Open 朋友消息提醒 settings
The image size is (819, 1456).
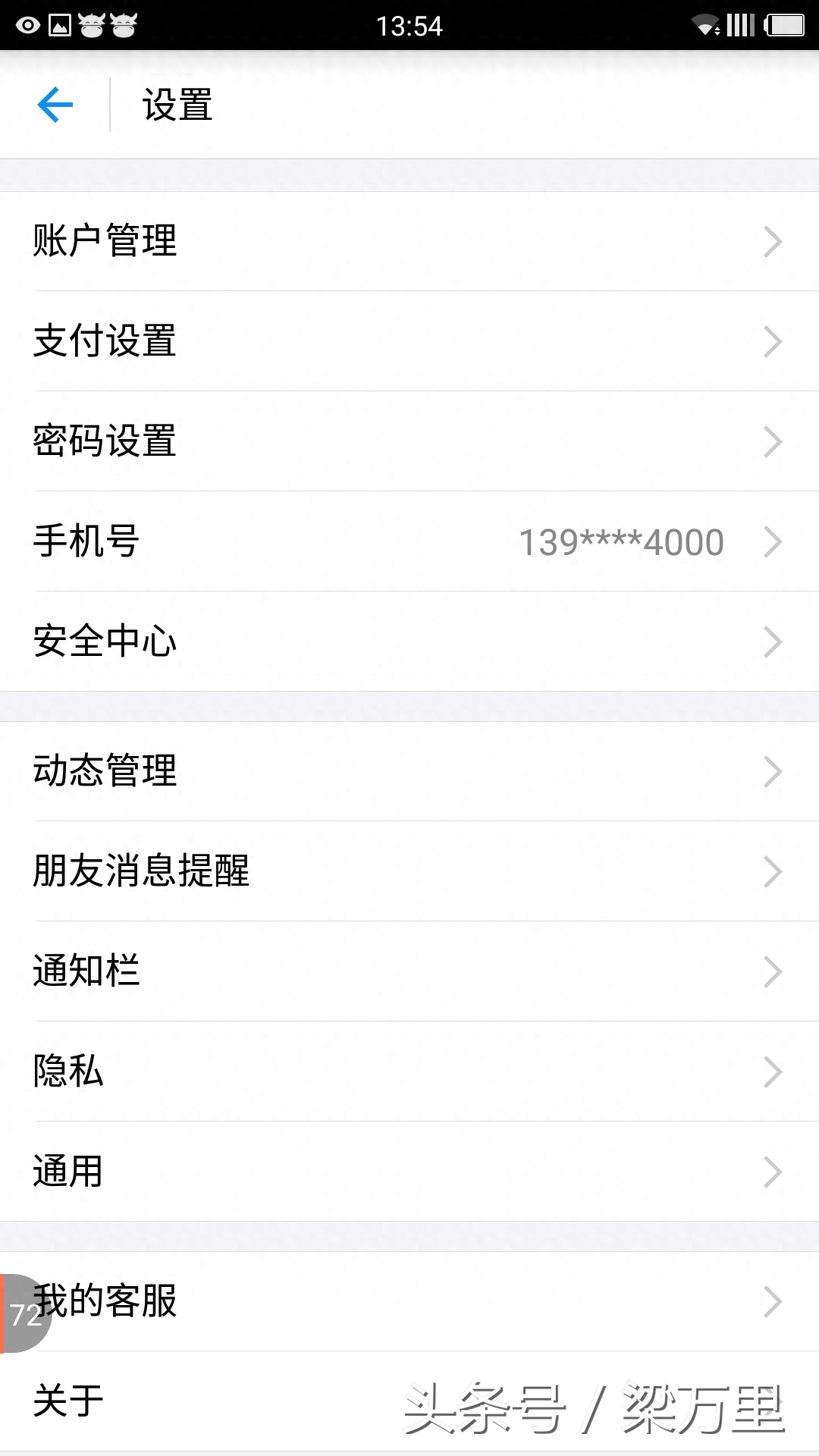(x=409, y=871)
